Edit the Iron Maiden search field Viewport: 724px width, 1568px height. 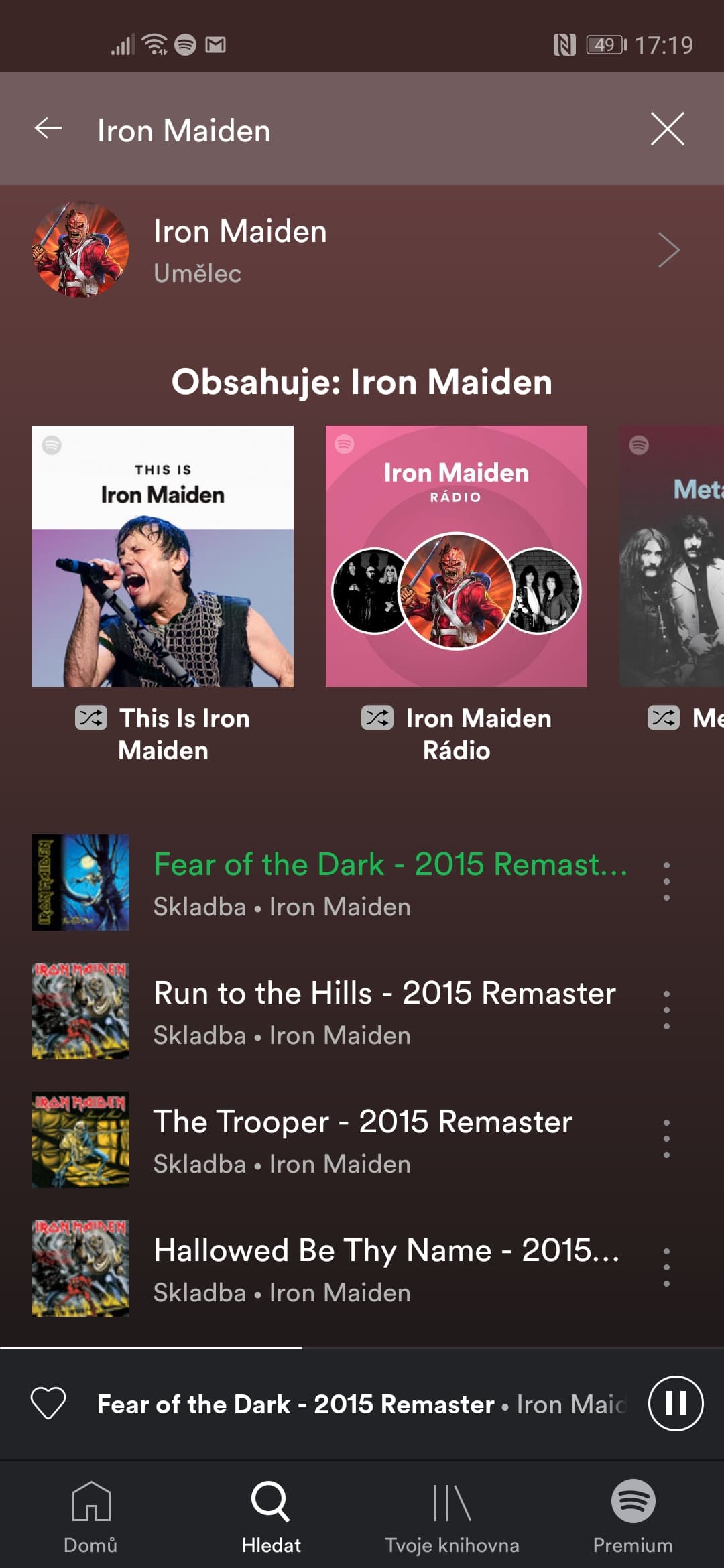[x=335, y=130]
